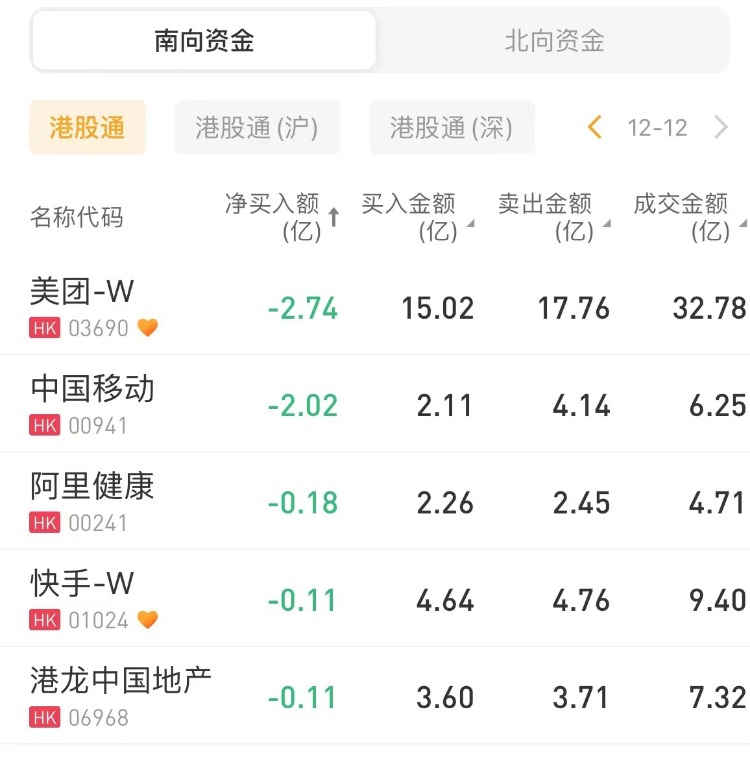This screenshot has width=750, height=764.
Task: Go to the next date arrow
Action: pos(721,128)
